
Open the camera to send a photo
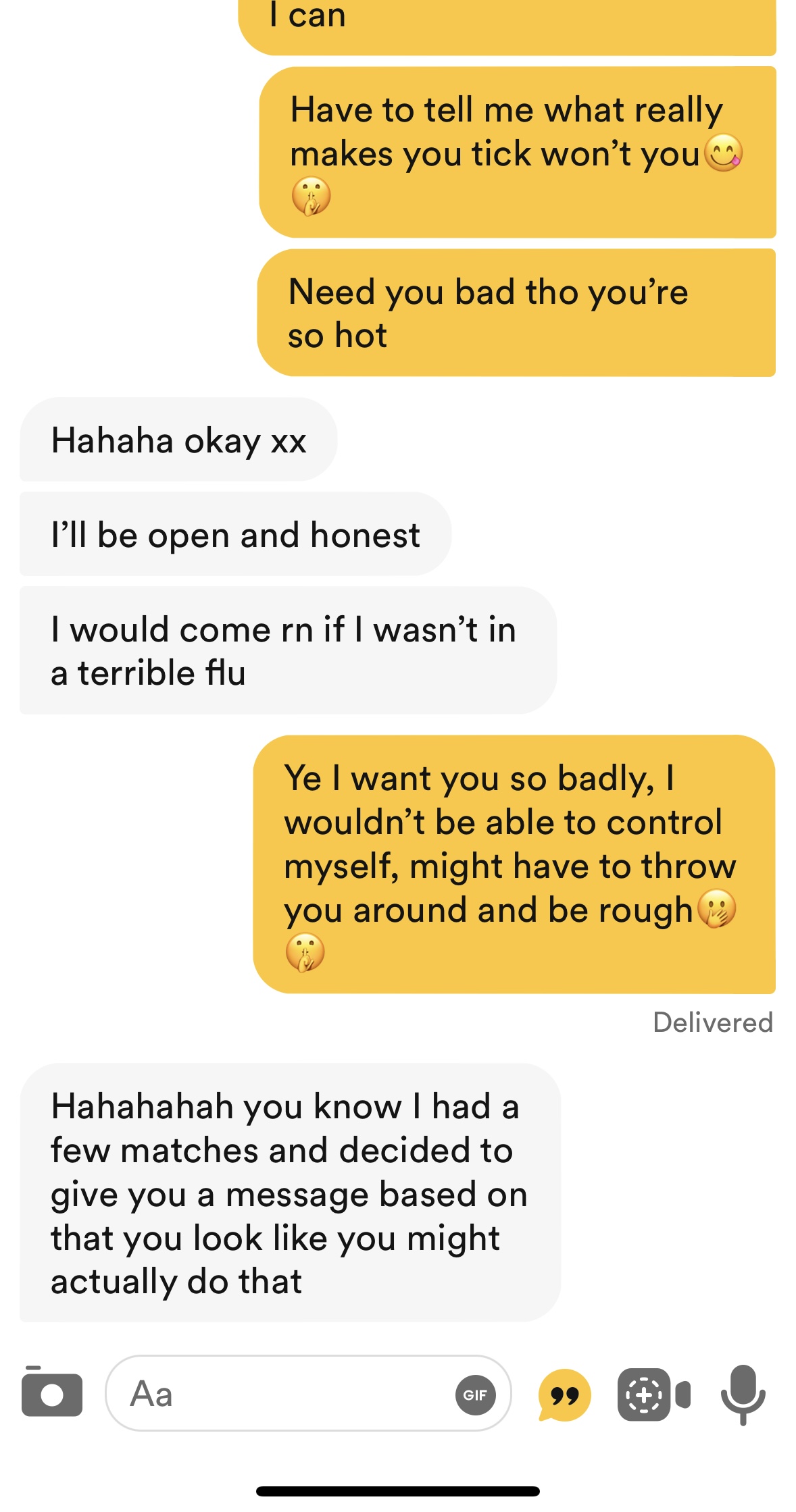pos(51,1392)
